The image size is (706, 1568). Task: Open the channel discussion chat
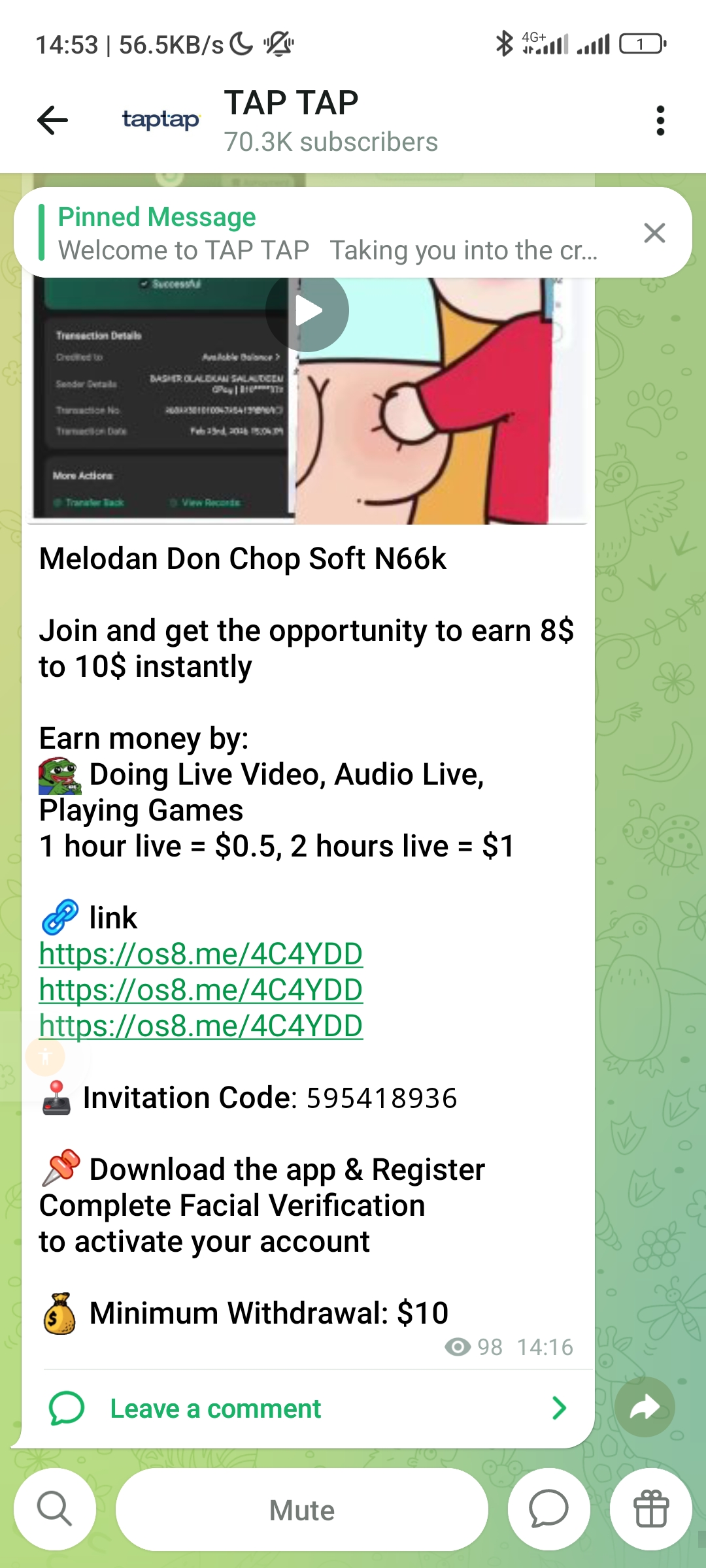click(x=548, y=1509)
